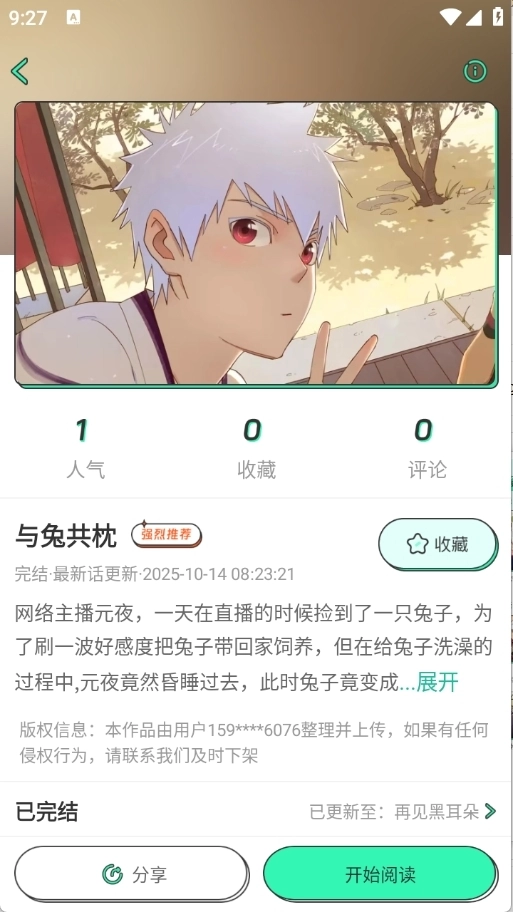Screen dimensions: 513x912
Task: Share this comic with 分享
Action: click(x=132, y=874)
